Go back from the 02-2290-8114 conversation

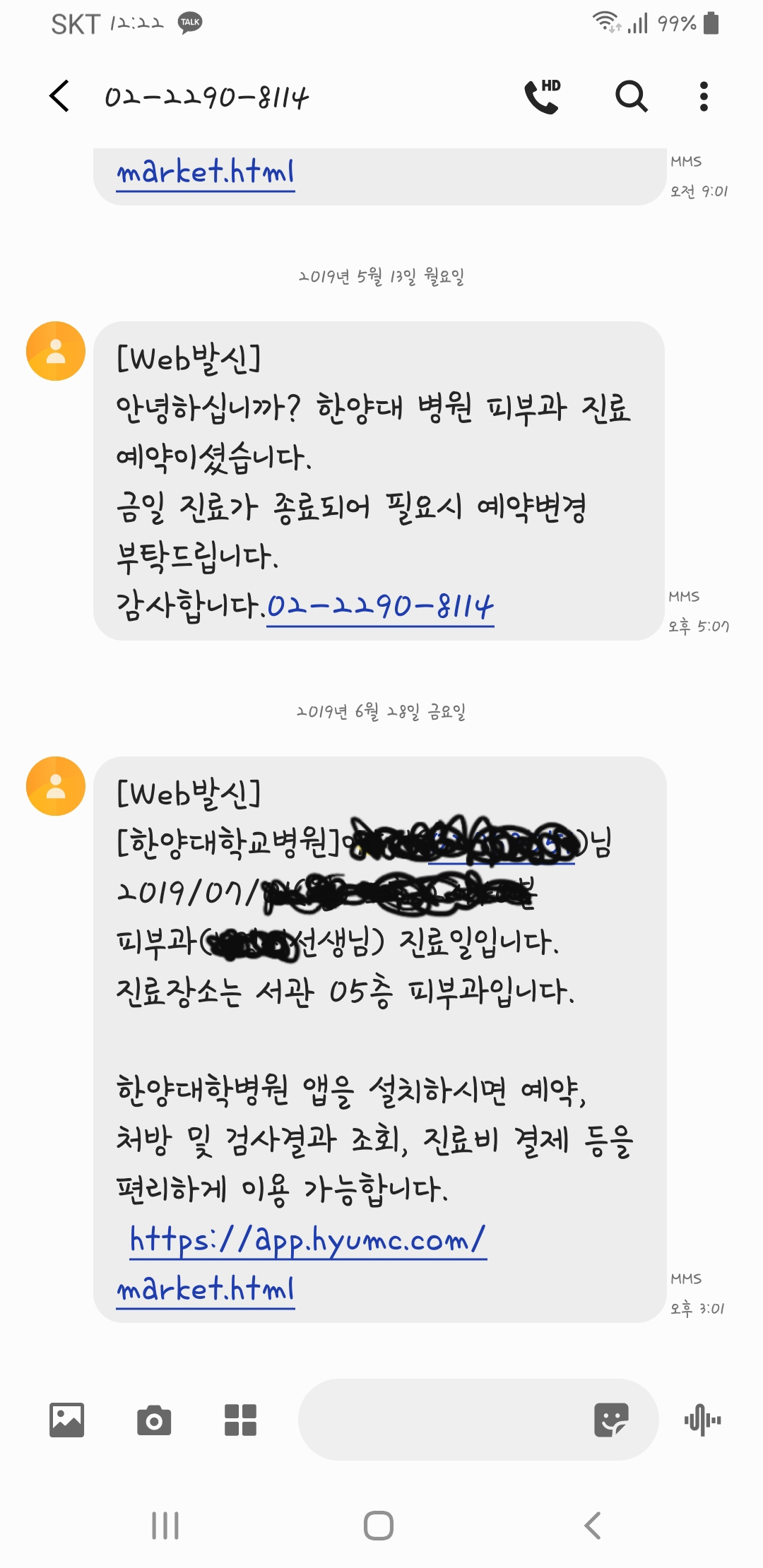60,96
